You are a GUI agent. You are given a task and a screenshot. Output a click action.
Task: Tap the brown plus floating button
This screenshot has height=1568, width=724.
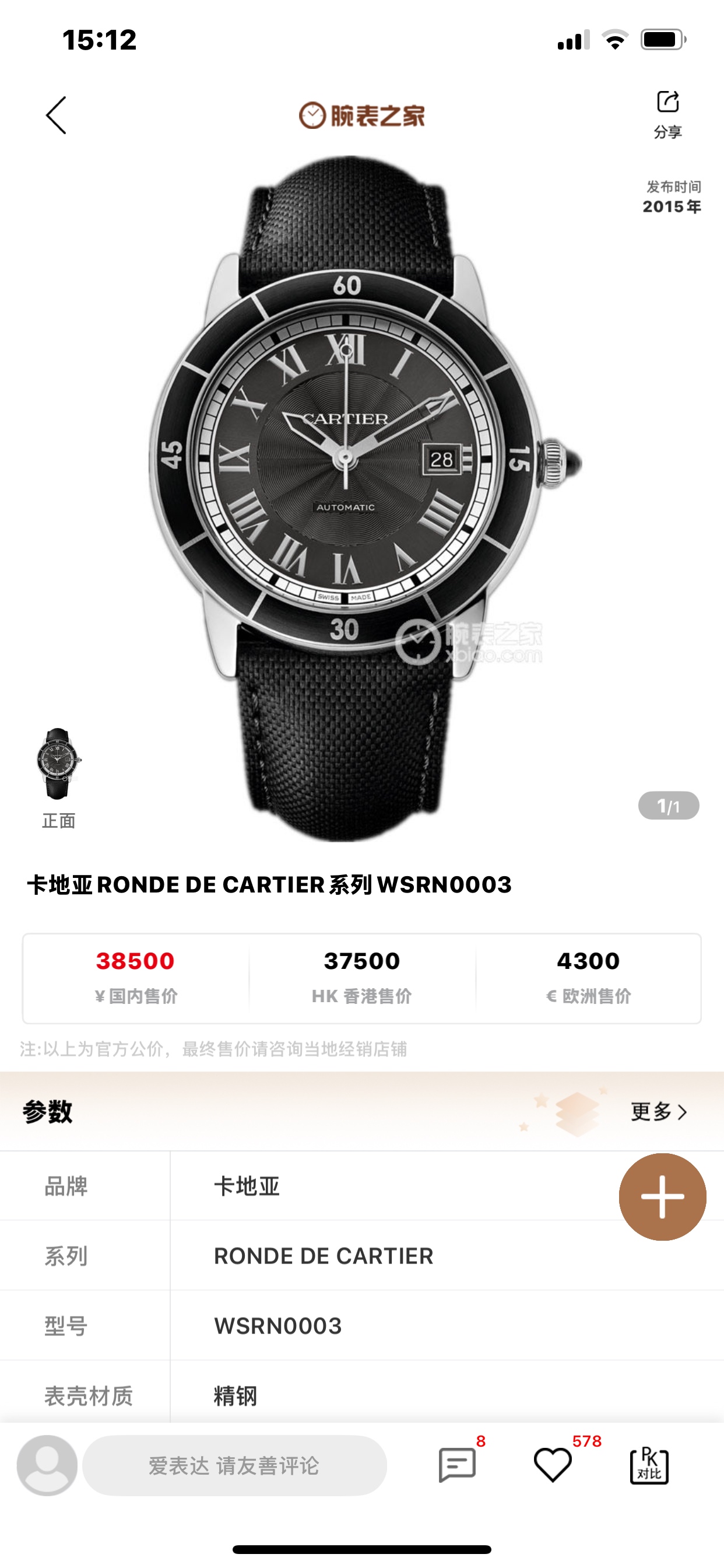point(662,1196)
